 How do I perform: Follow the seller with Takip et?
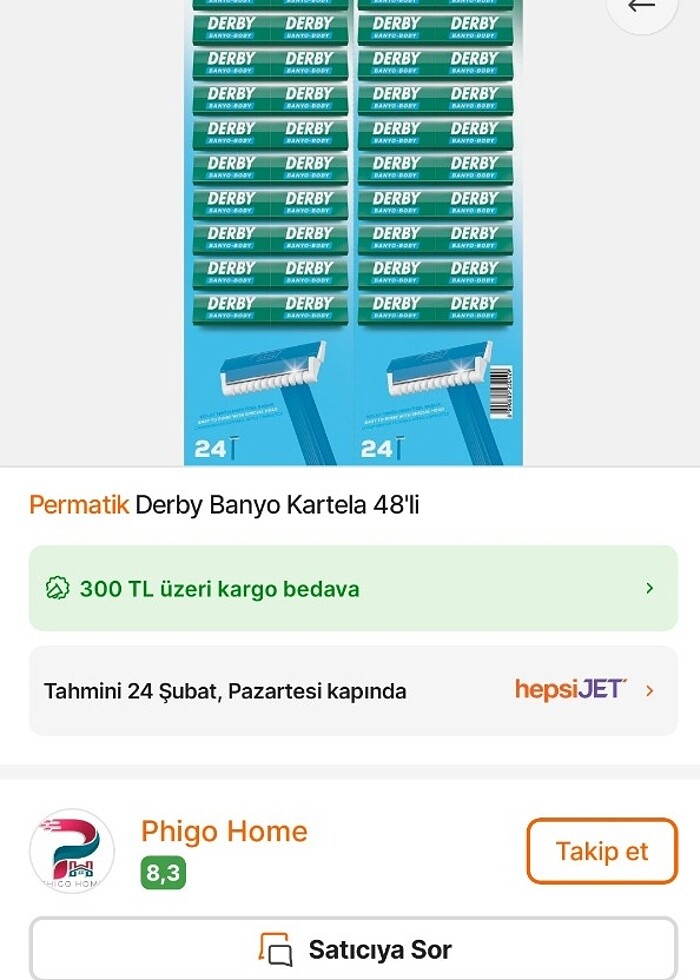tap(601, 851)
